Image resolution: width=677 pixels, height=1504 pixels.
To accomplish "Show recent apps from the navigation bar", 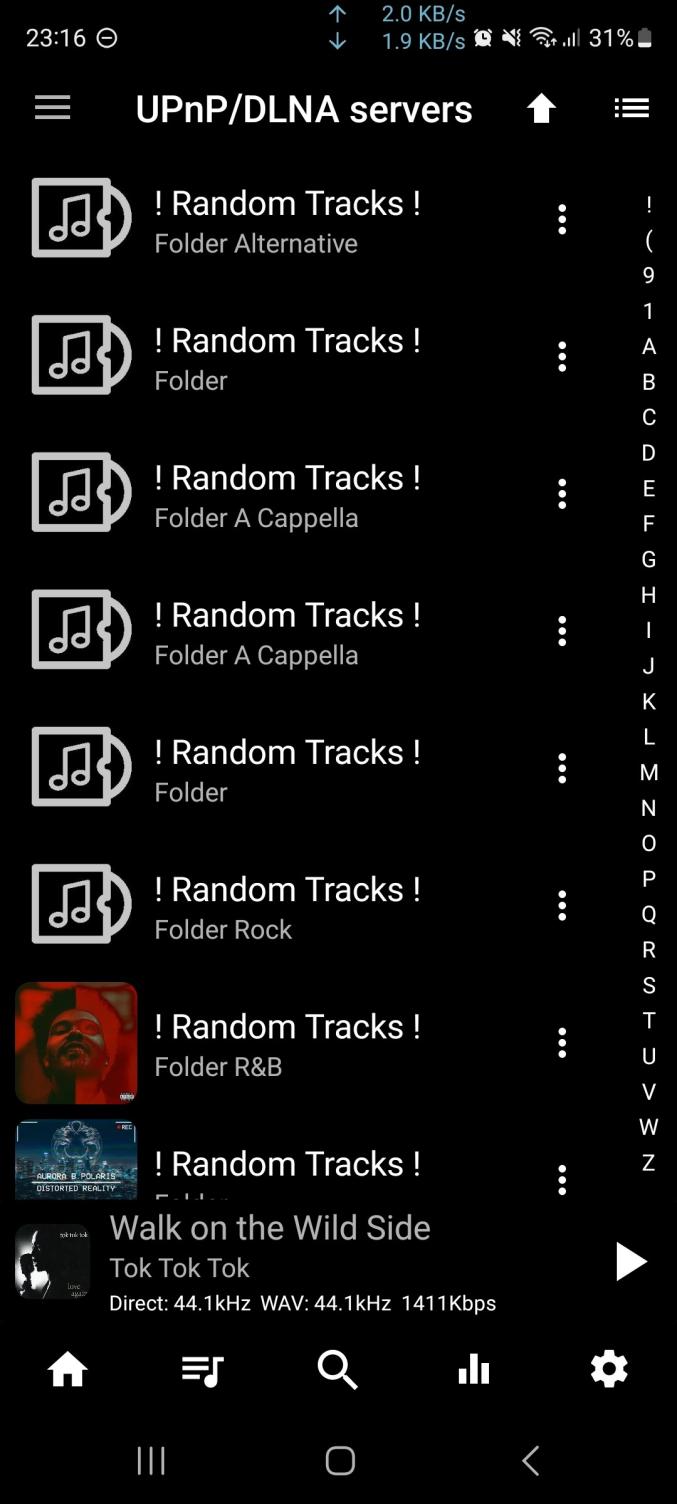I will pos(151,1461).
